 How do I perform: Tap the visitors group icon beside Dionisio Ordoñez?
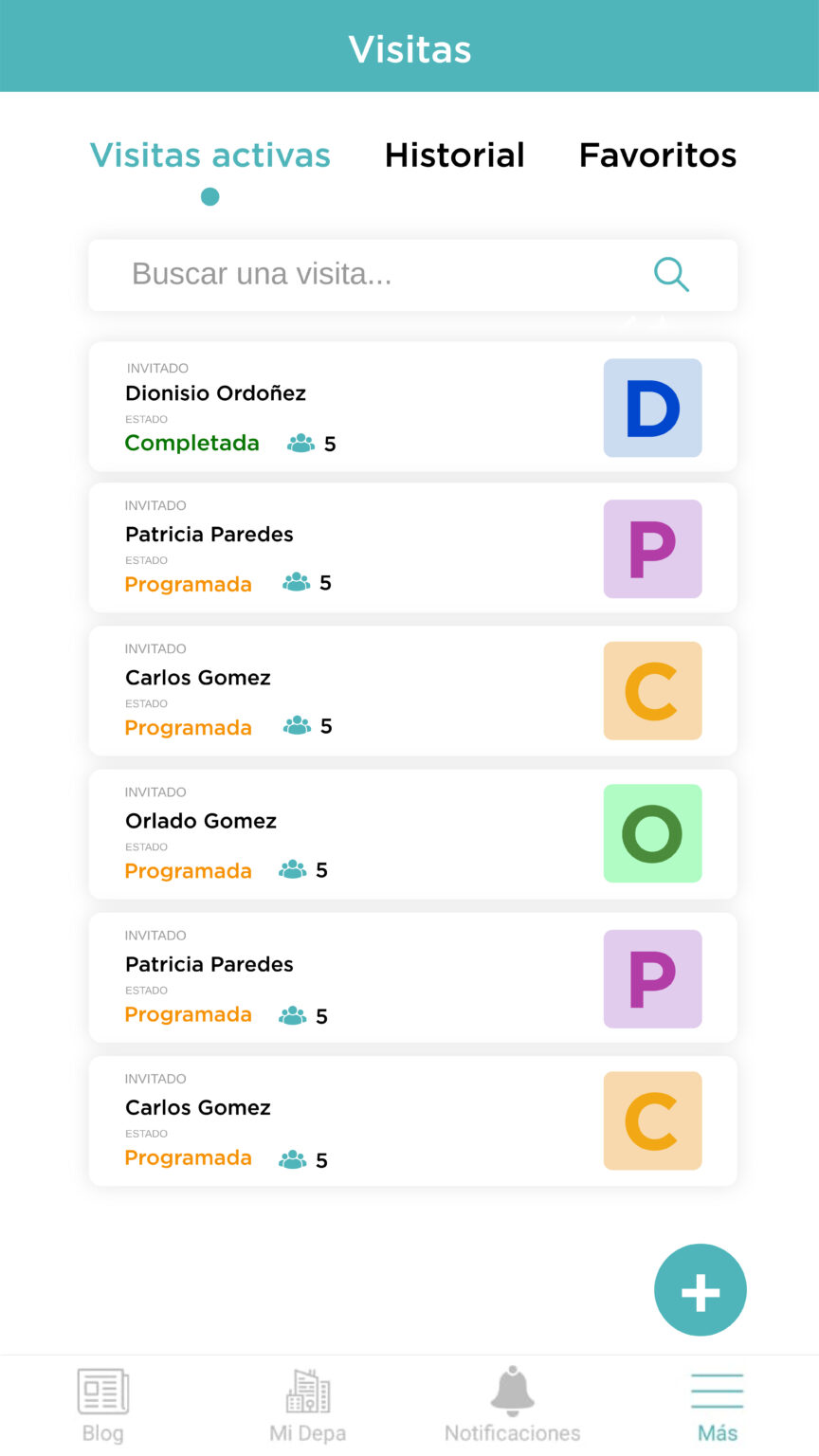tap(301, 442)
